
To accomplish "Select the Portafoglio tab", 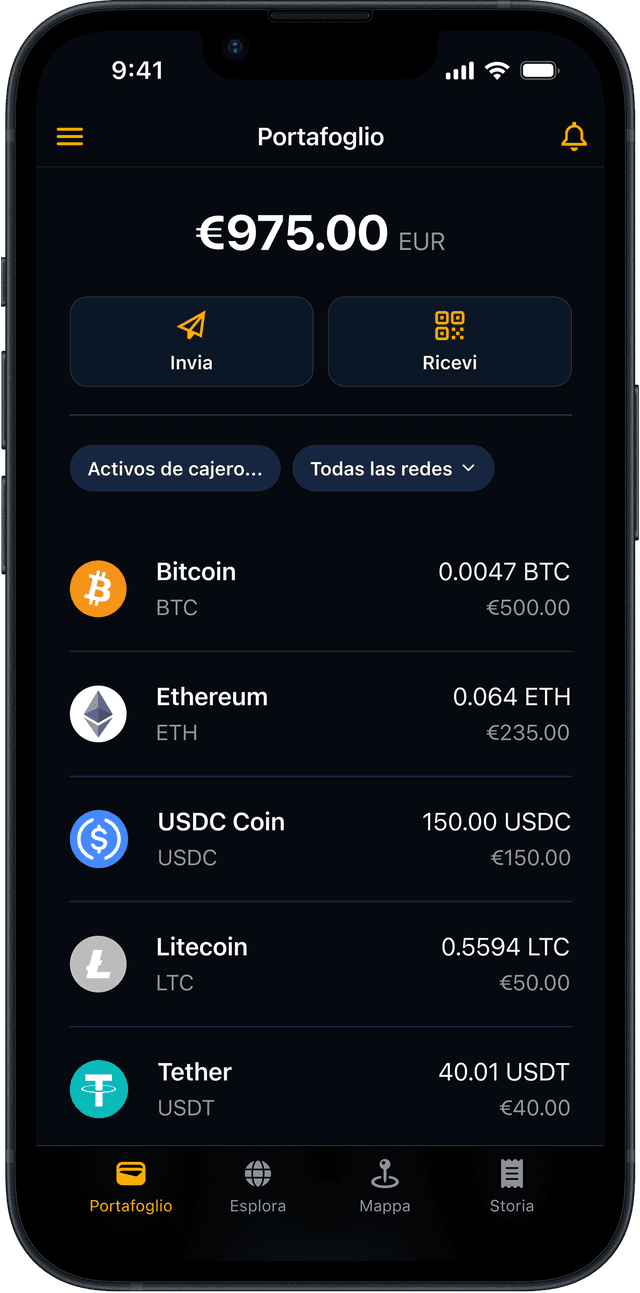I will pos(131,1186).
